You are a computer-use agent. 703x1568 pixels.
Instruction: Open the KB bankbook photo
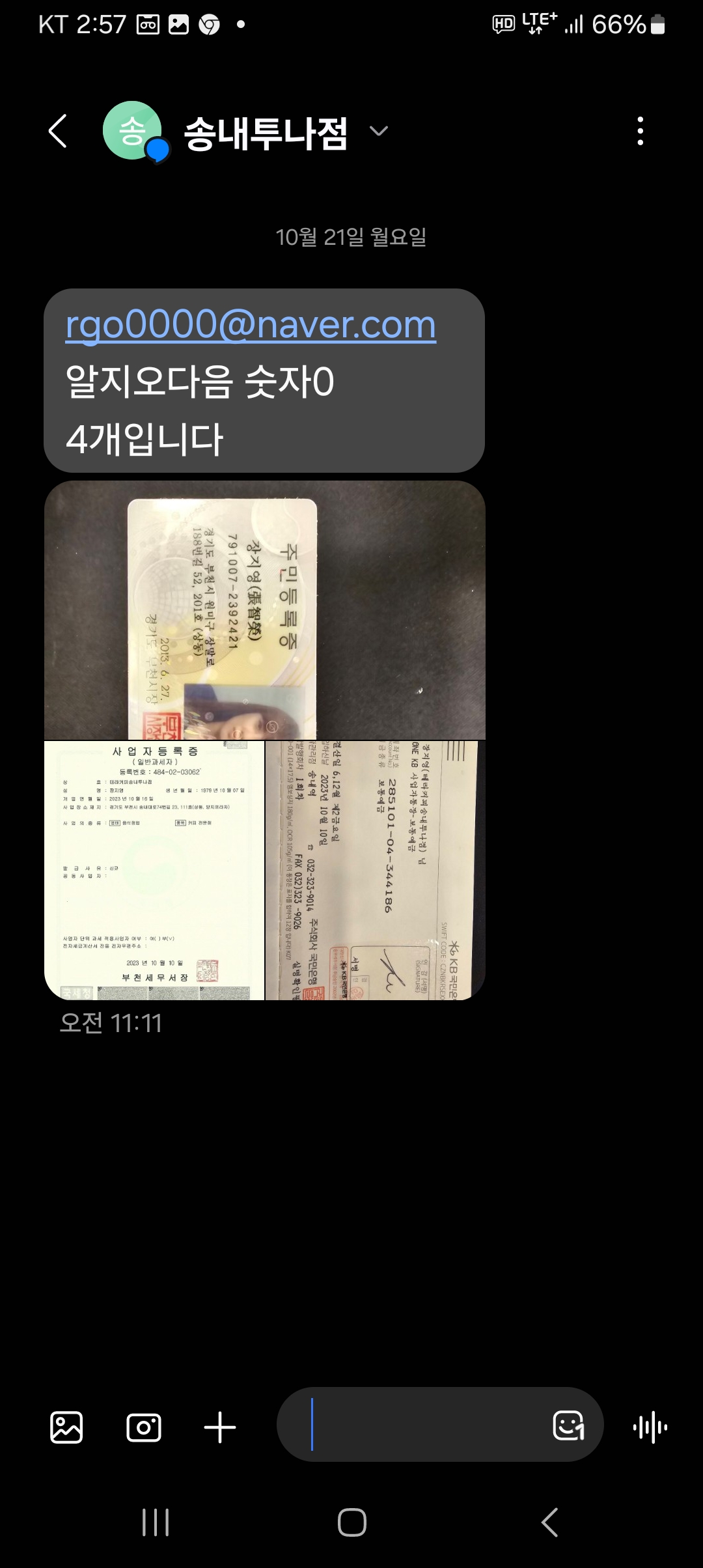[x=376, y=871]
